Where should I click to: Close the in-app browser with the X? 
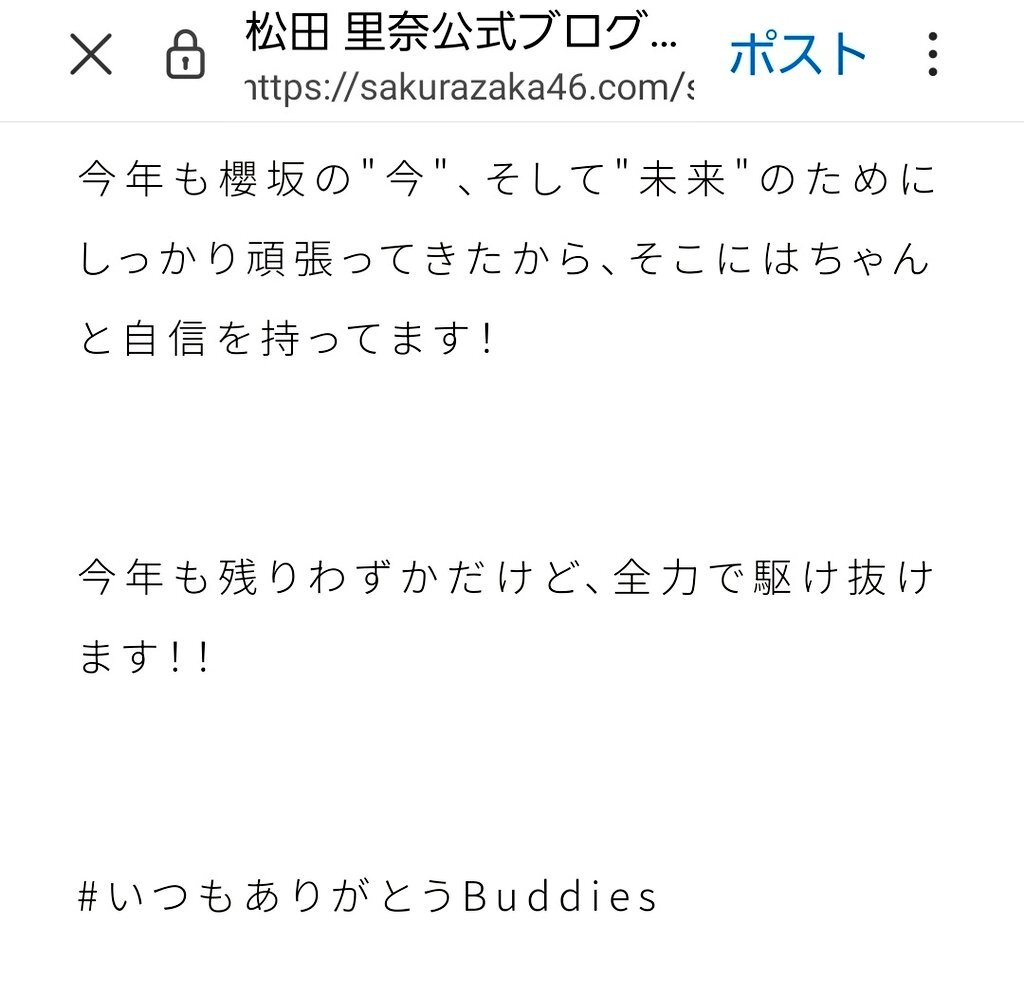click(91, 54)
